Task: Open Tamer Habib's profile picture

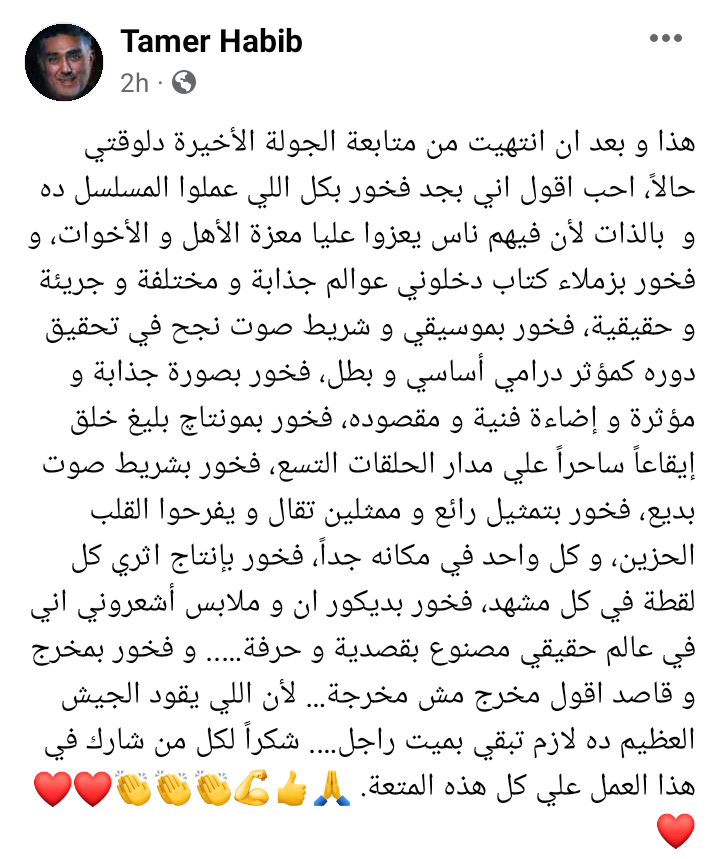Action: (x=63, y=61)
